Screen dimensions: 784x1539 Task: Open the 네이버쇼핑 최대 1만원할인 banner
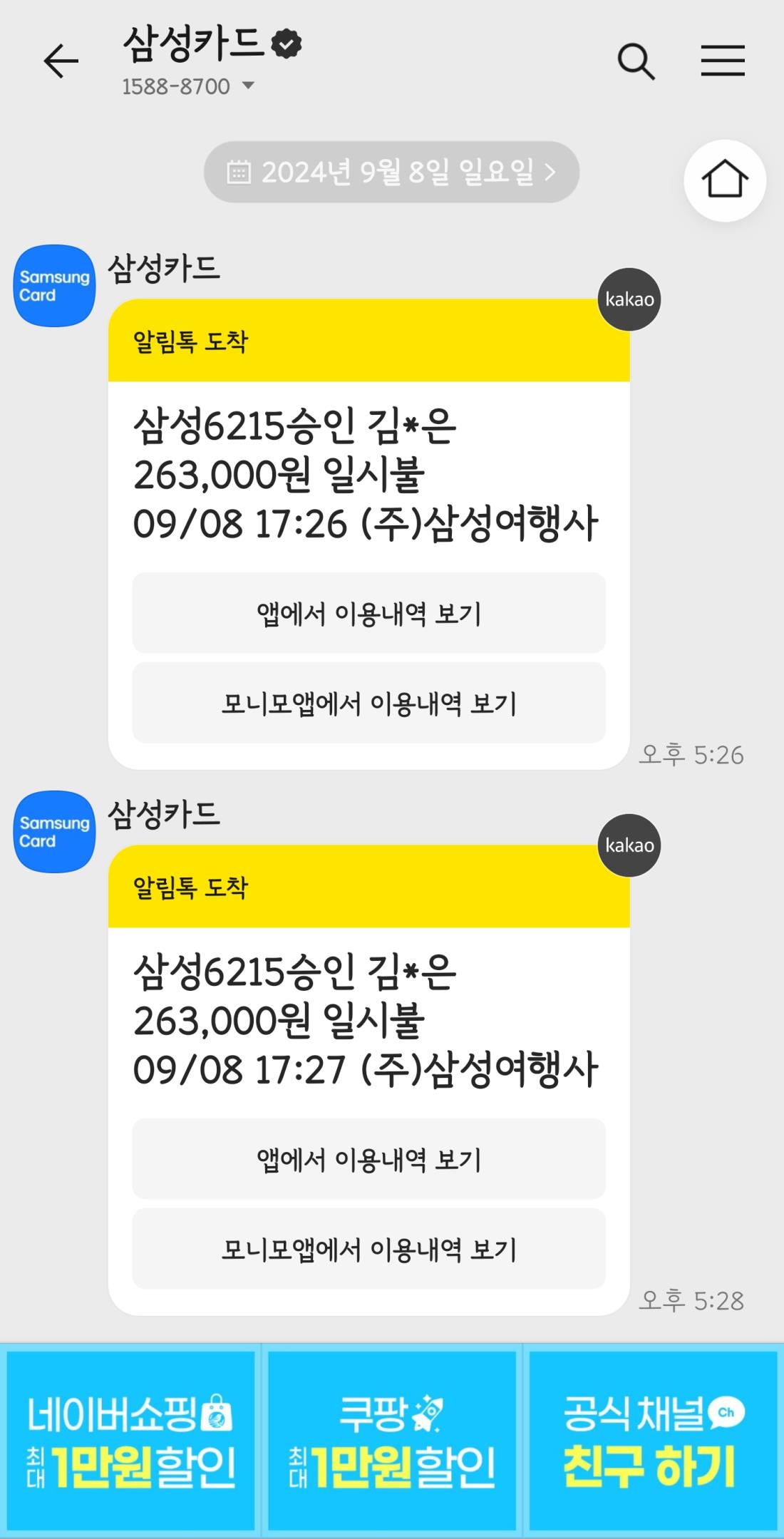(x=130, y=1441)
